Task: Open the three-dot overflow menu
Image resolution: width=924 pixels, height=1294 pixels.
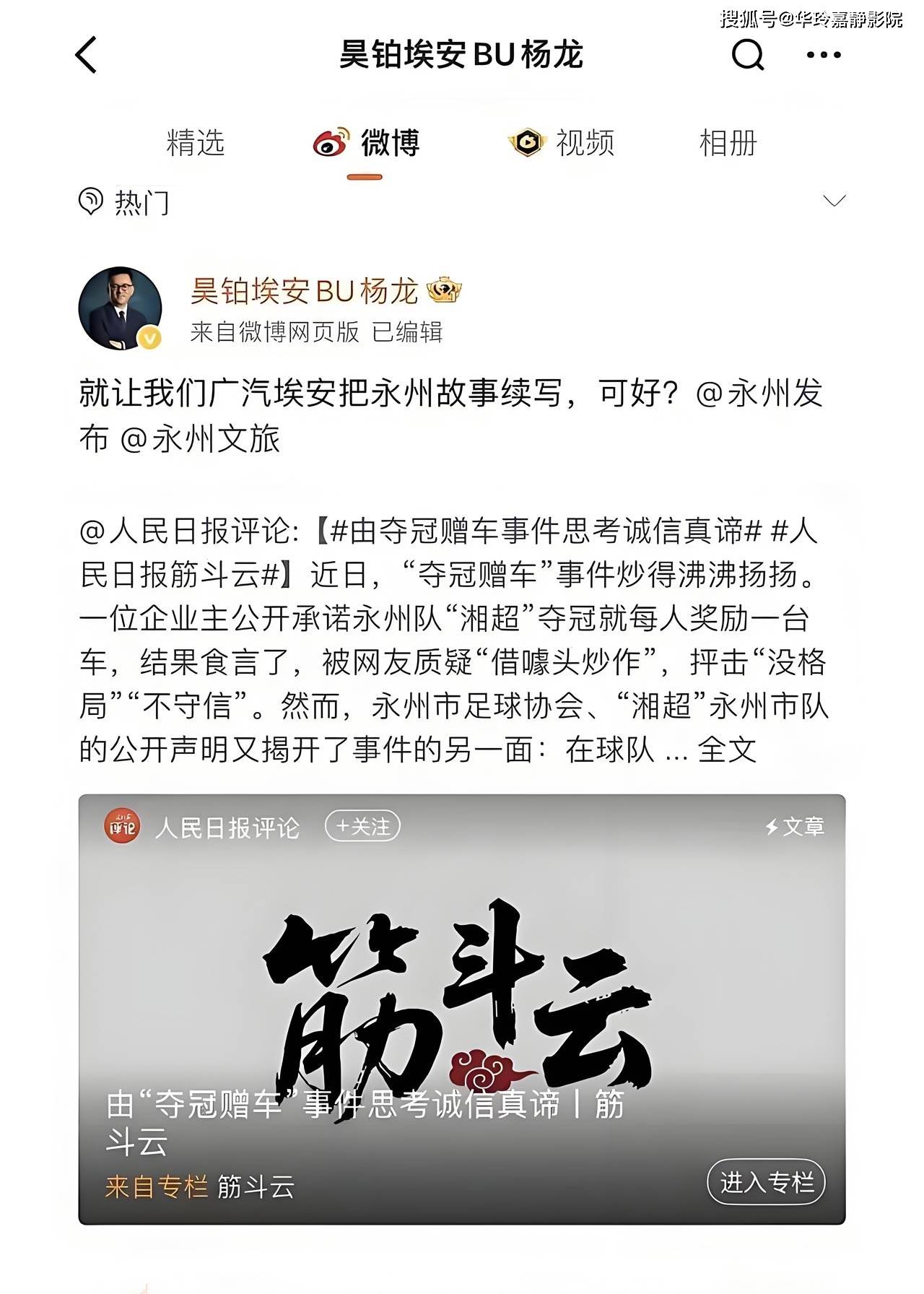Action: coord(823,55)
